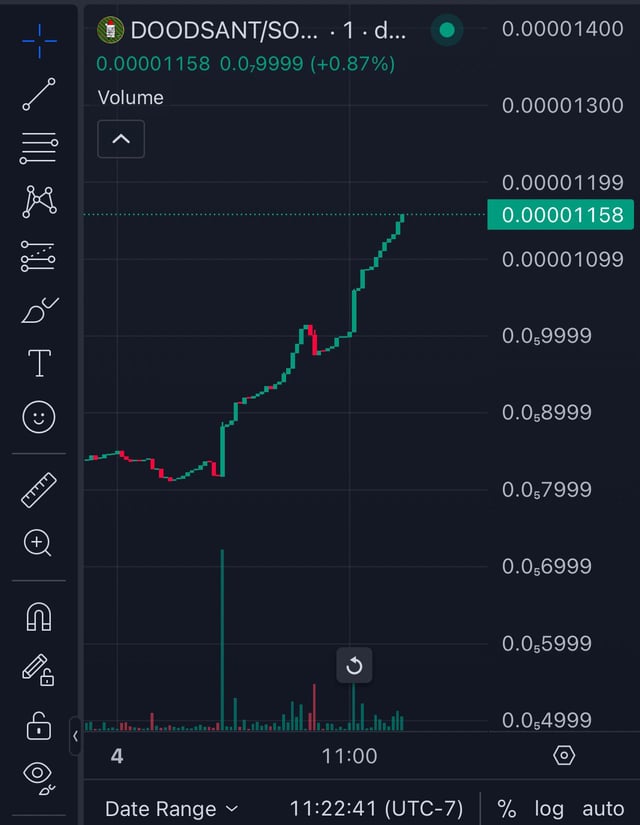Screen dimensions: 640x825
Task: Toggle magnet mode for drawings
Action: tap(39, 617)
